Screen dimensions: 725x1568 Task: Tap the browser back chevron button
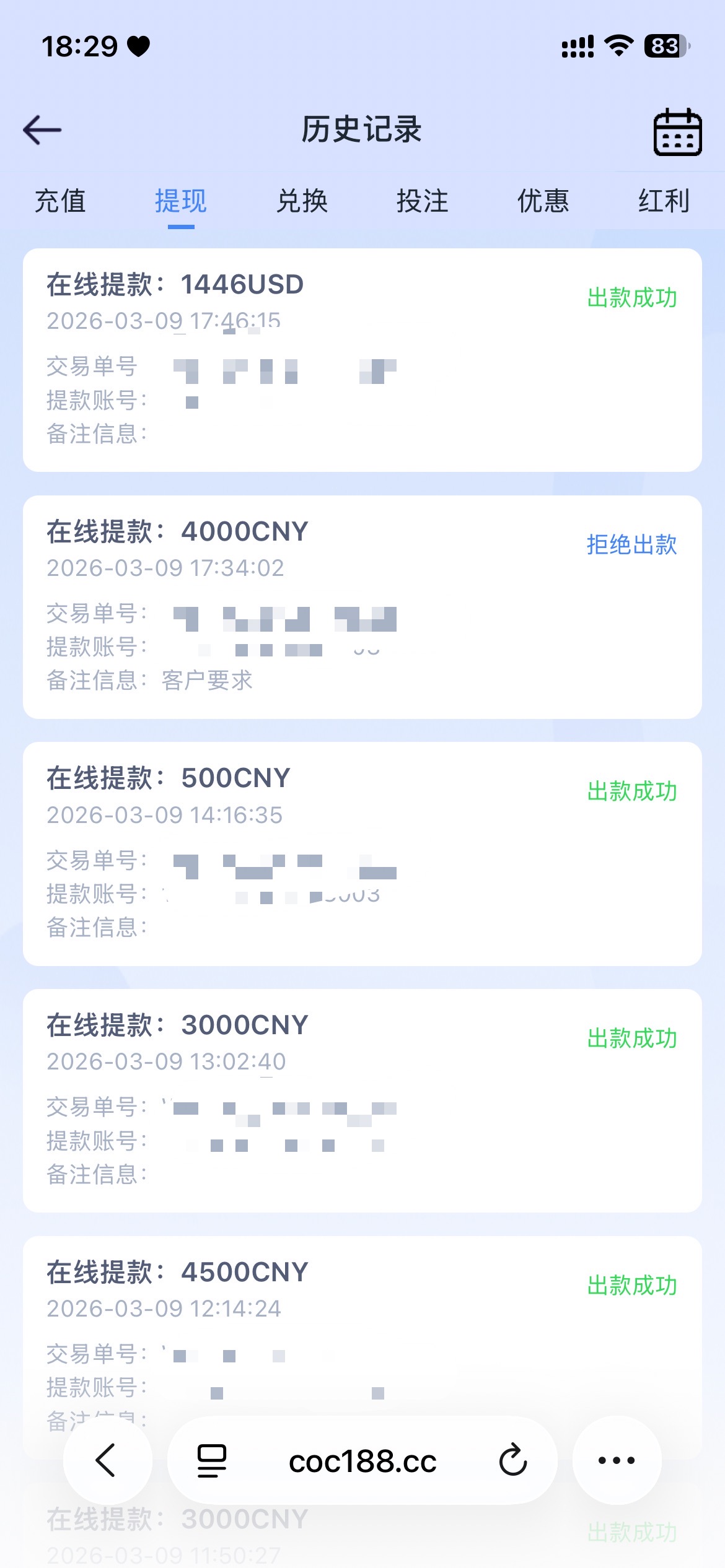[x=107, y=1460]
